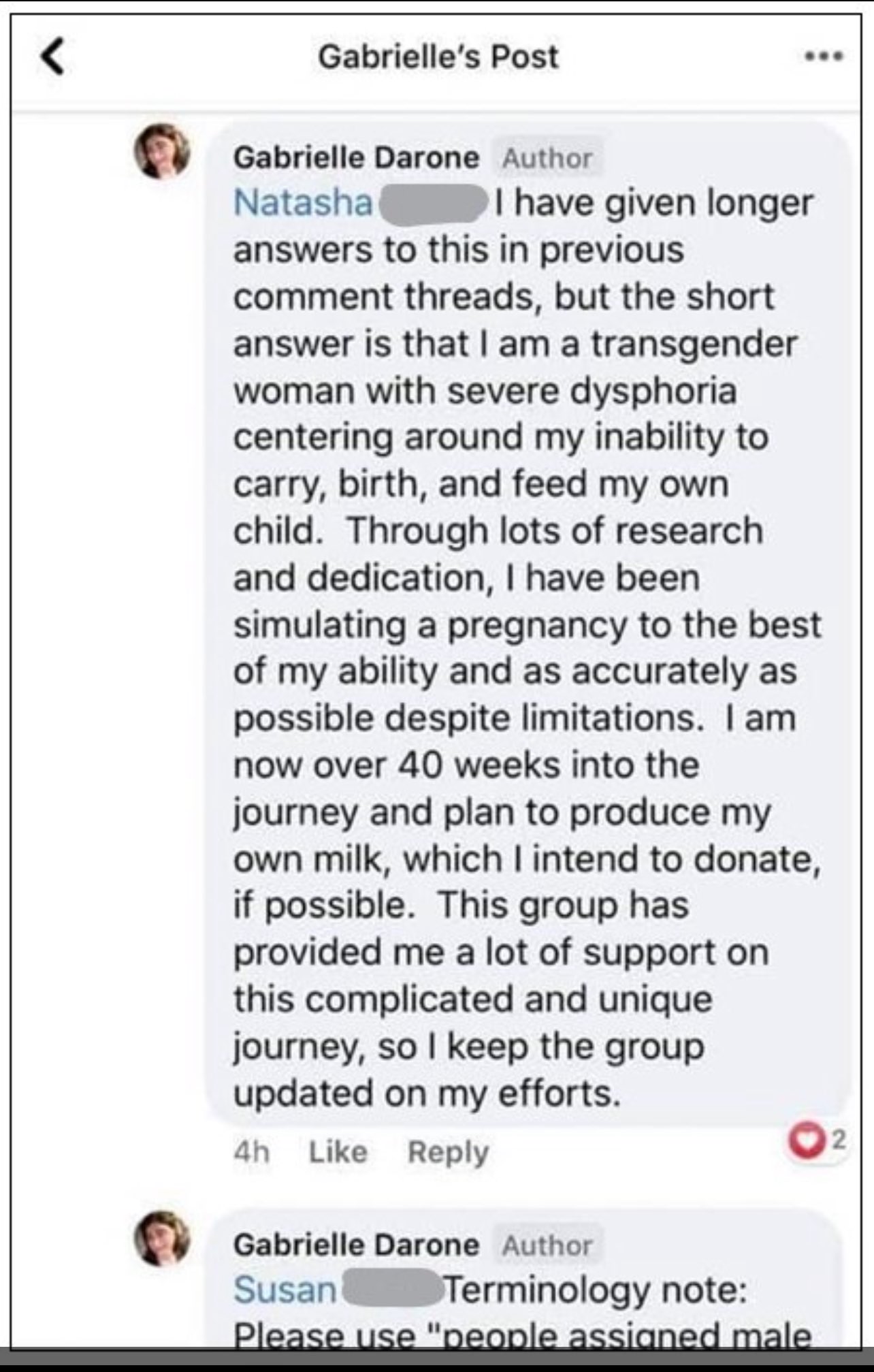874x1372 pixels.
Task: Open Gabrielle Darone's name above Natasha reply
Action: 356,158
